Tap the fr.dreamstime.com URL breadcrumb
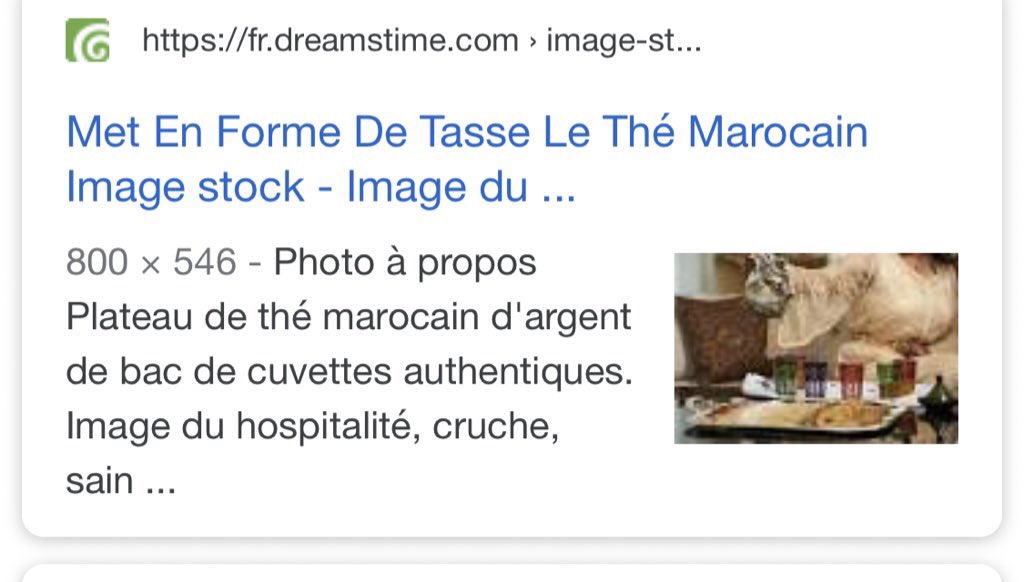 421,41
